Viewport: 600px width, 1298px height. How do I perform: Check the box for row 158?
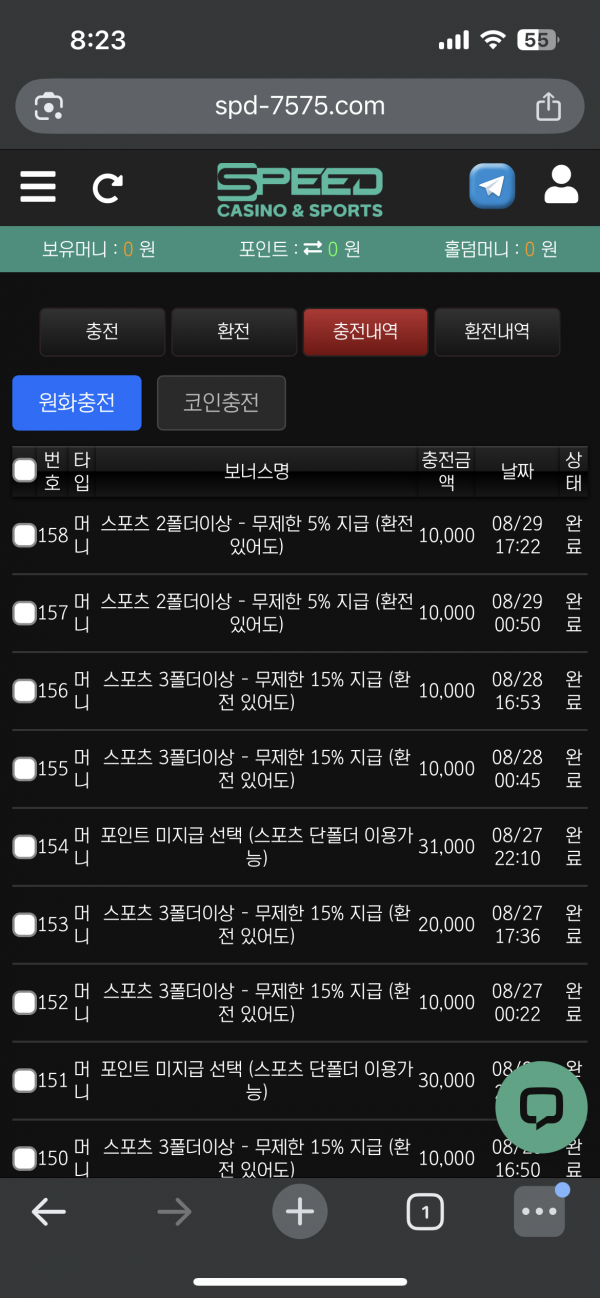pos(24,536)
